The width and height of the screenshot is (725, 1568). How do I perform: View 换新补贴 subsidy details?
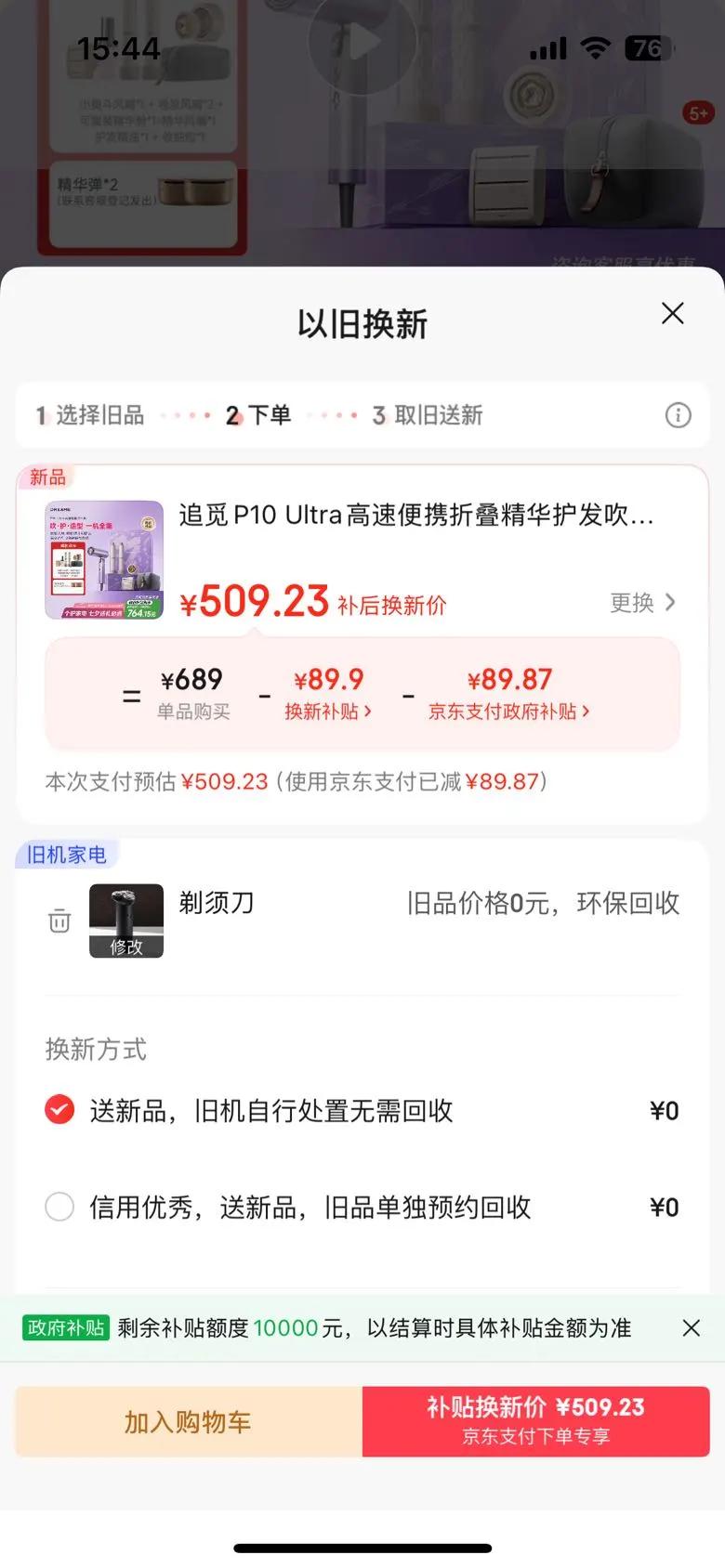[x=328, y=712]
